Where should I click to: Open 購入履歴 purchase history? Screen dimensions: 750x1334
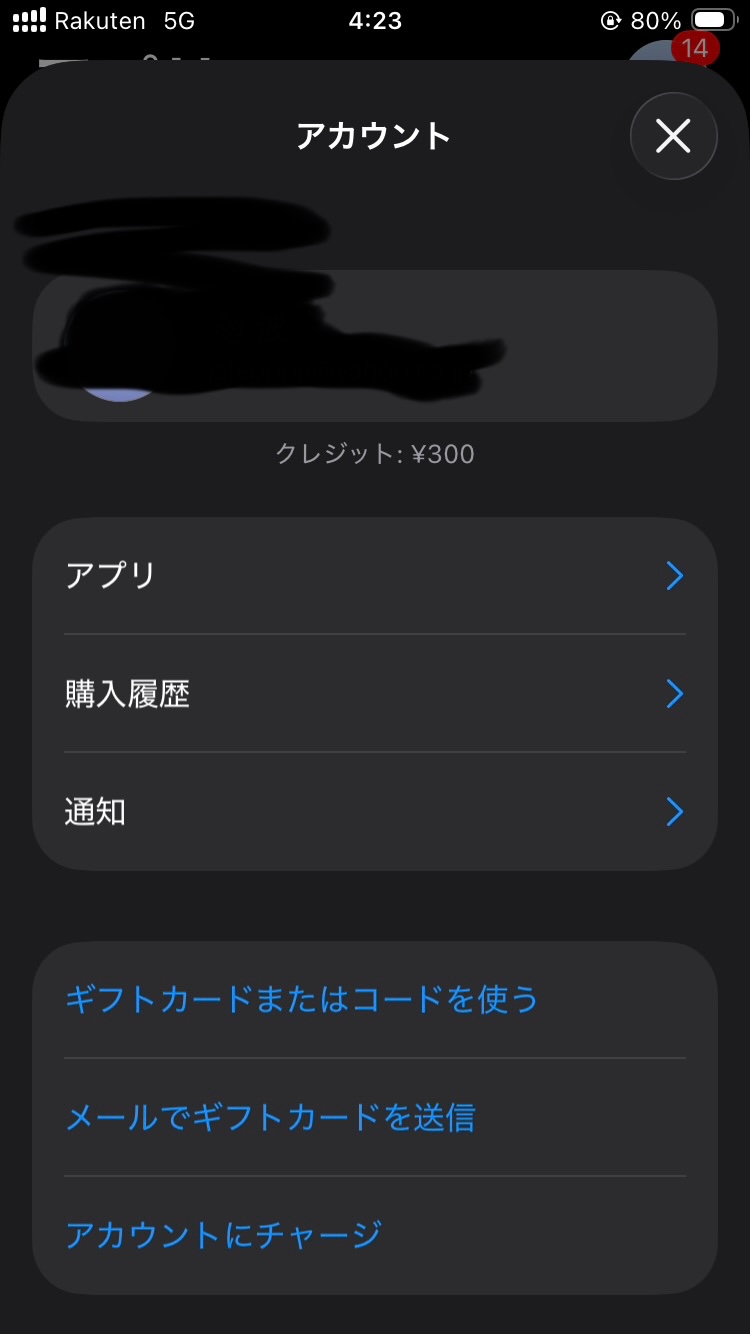coord(374,694)
